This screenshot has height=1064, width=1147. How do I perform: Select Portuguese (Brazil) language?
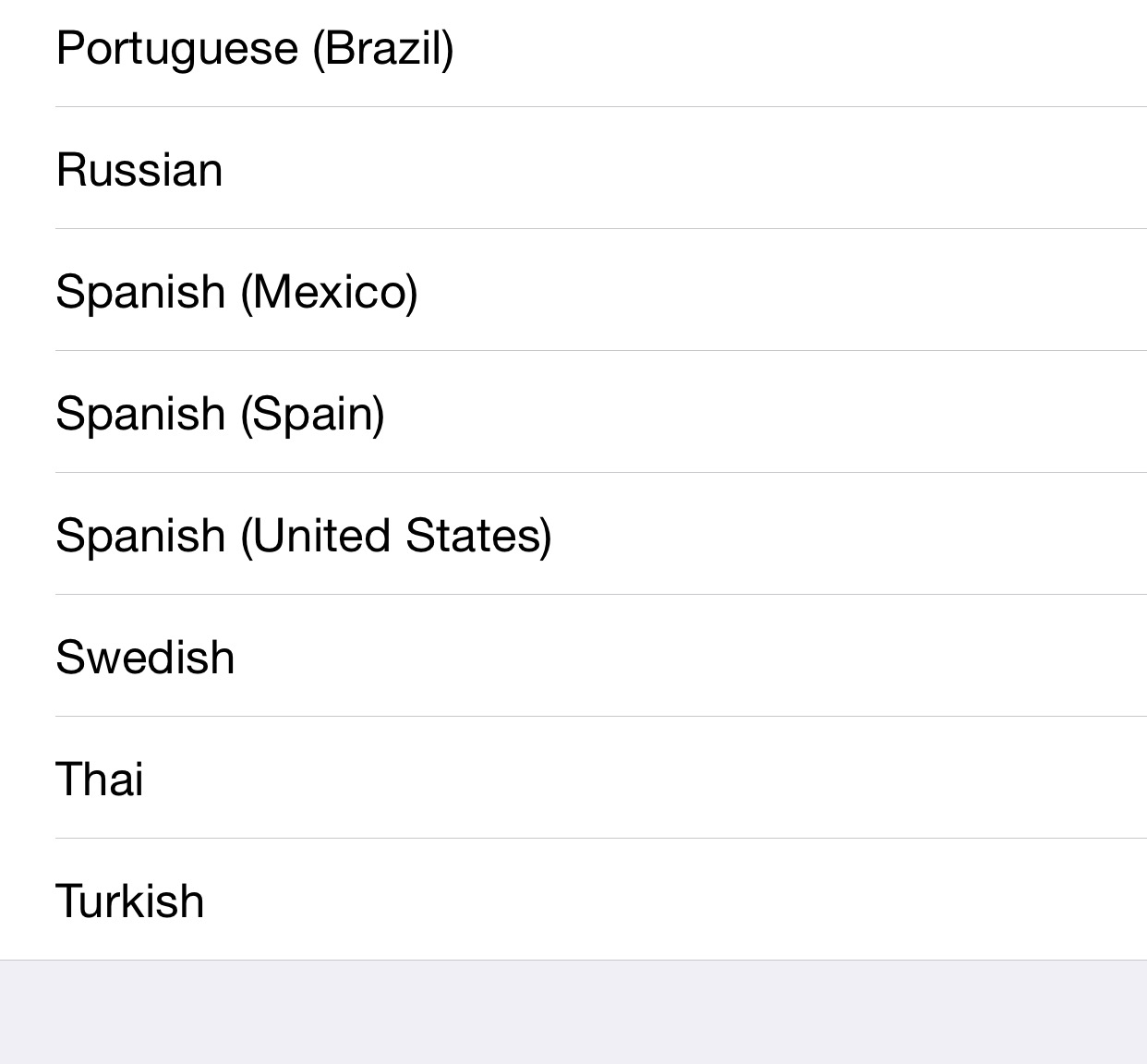pyautogui.click(x=255, y=49)
